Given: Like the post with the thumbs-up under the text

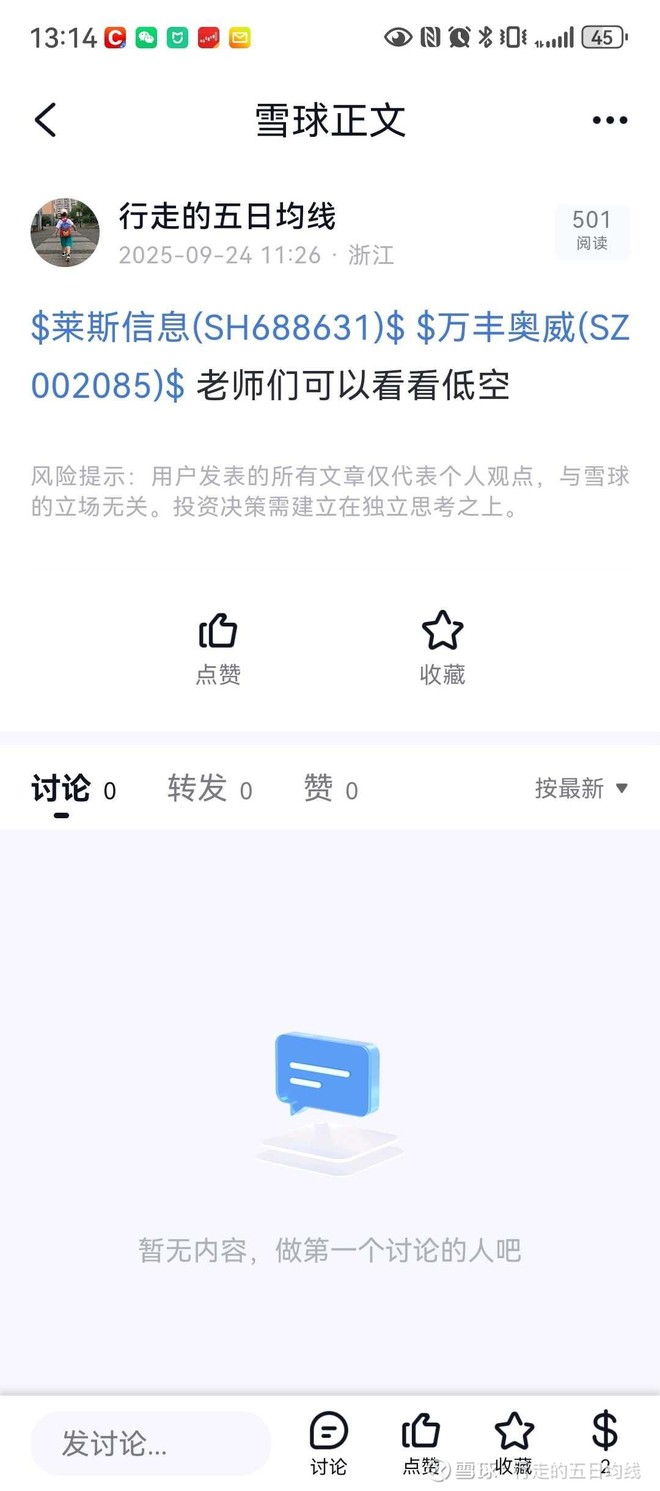Looking at the screenshot, I should click(218, 647).
